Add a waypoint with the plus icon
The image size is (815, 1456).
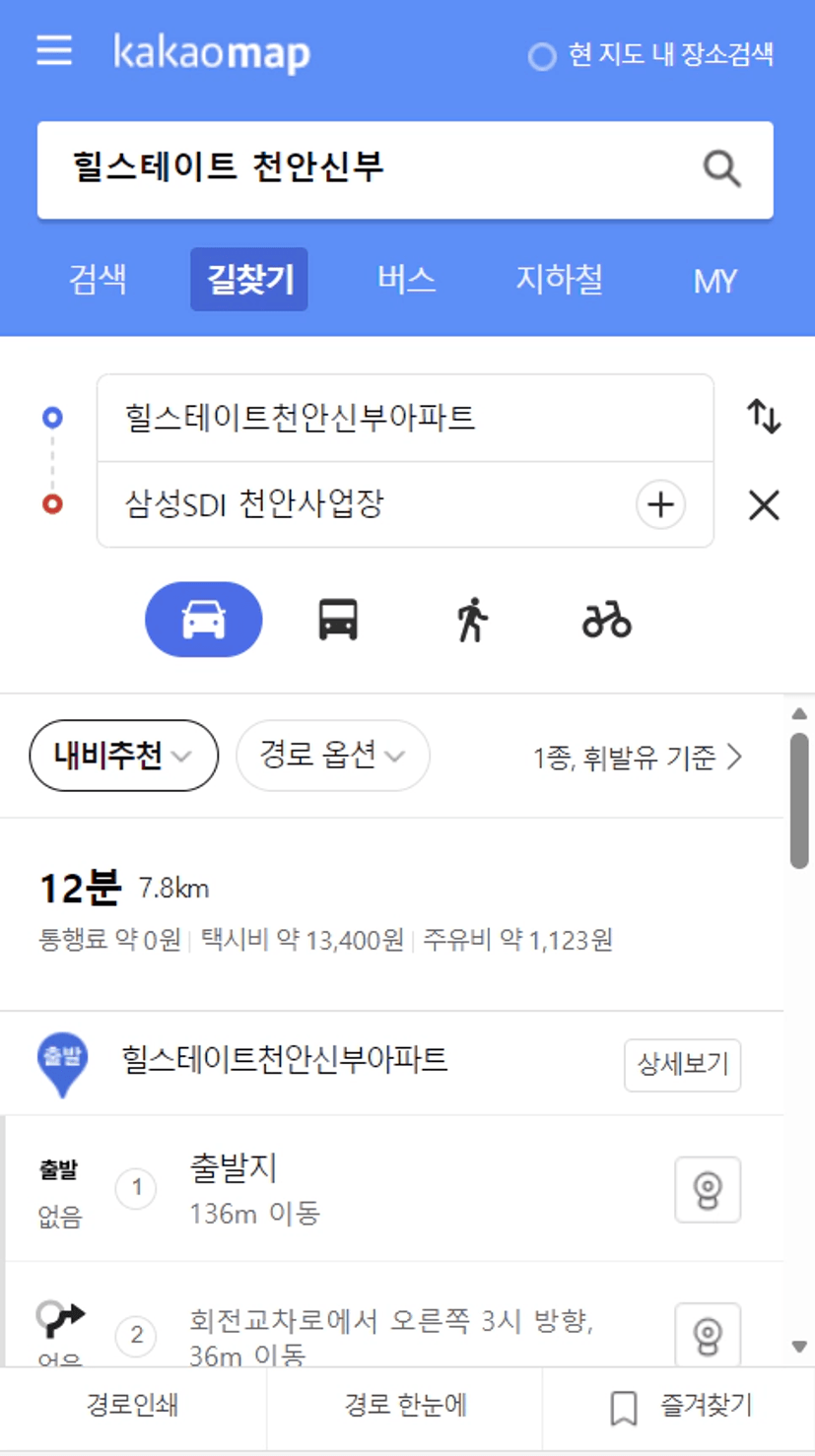[660, 505]
